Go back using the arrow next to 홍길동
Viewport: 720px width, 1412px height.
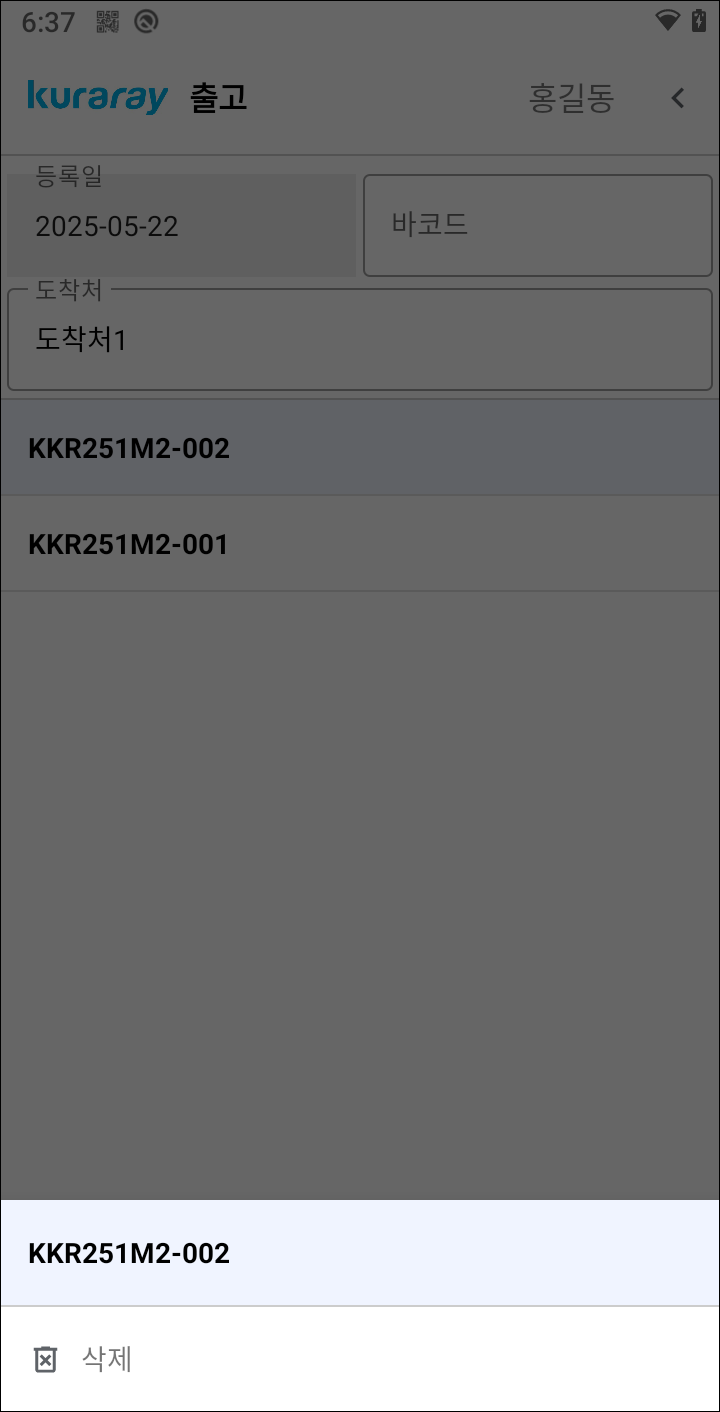(678, 98)
